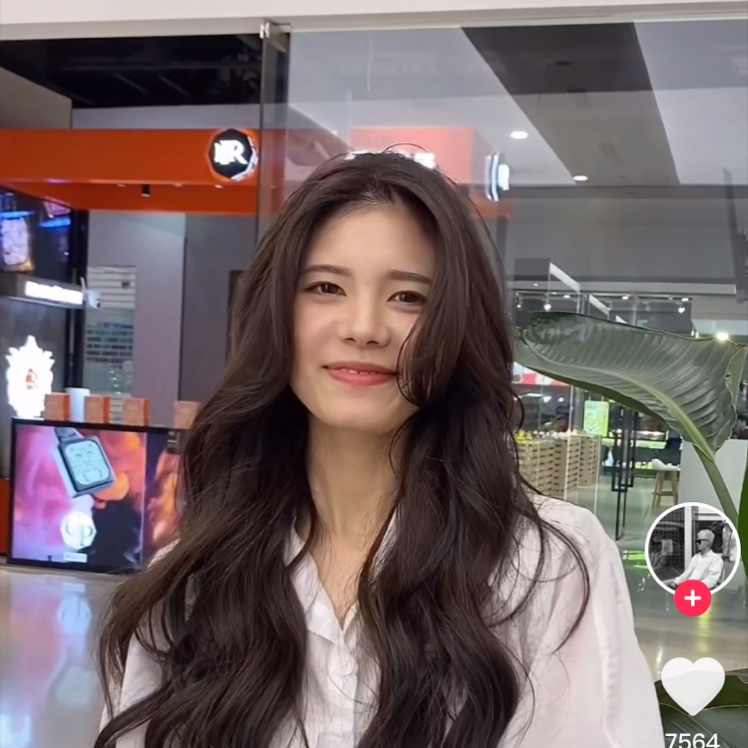Open the creator's profile avatar
Screen dimensions: 748x748
pyautogui.click(x=692, y=550)
